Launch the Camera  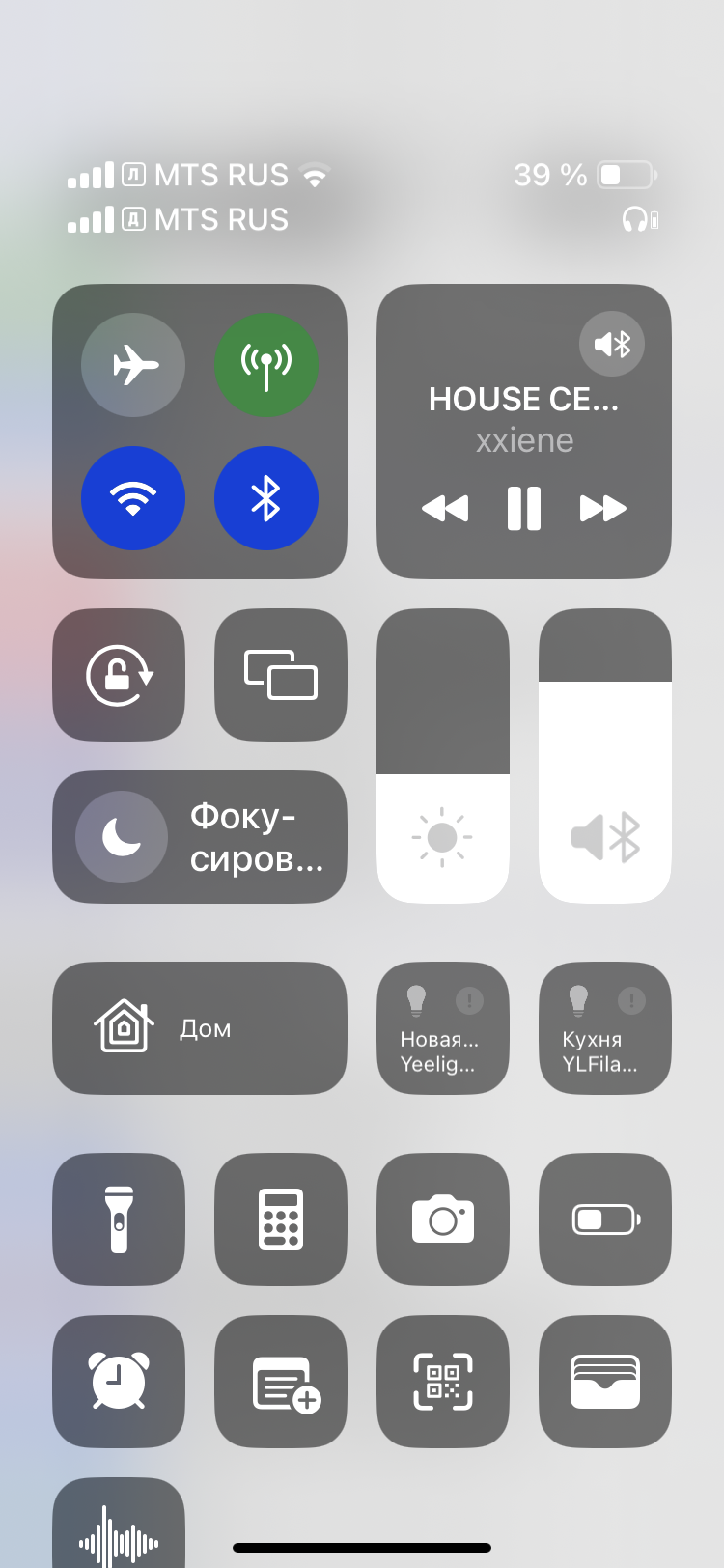tap(443, 1219)
